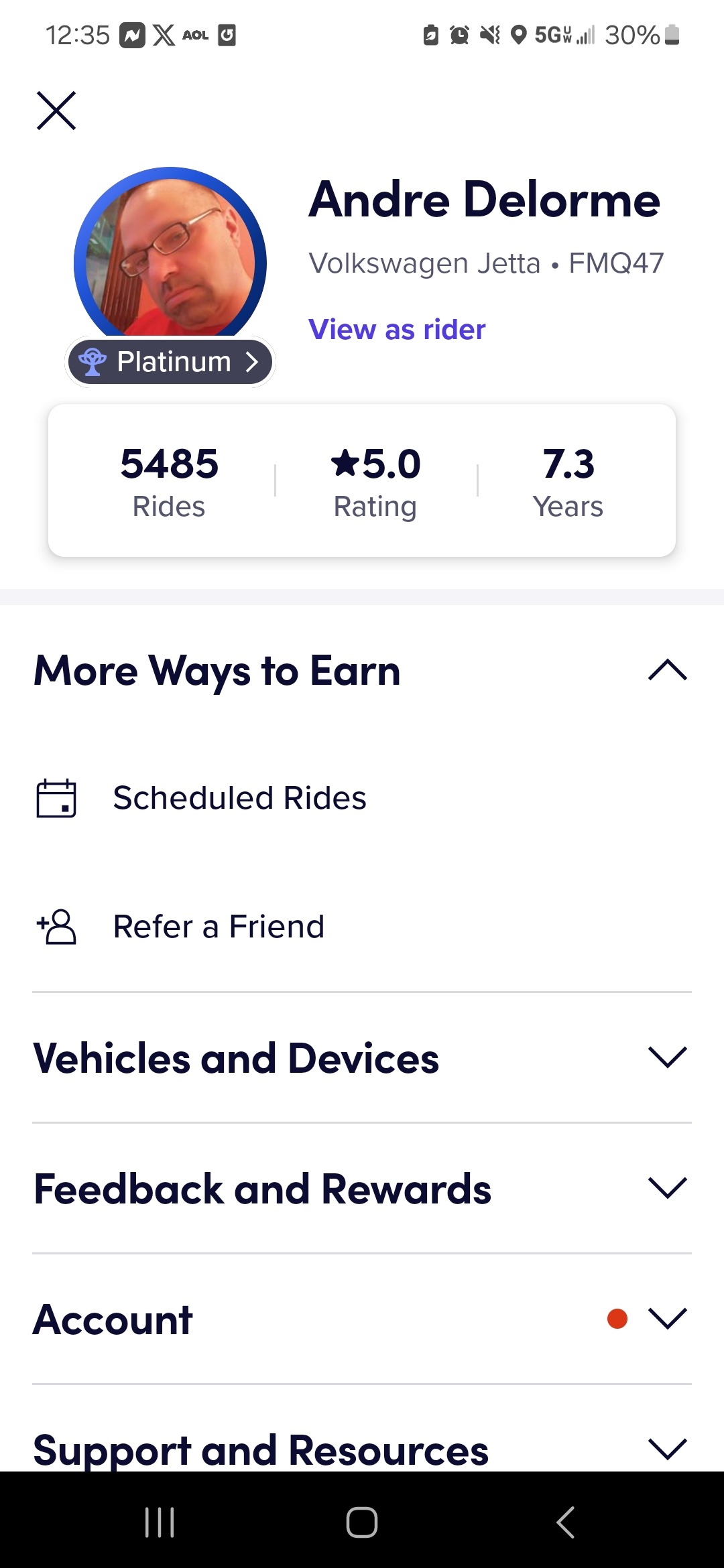Close the driver profile menu
724x1568 pixels.
56,111
